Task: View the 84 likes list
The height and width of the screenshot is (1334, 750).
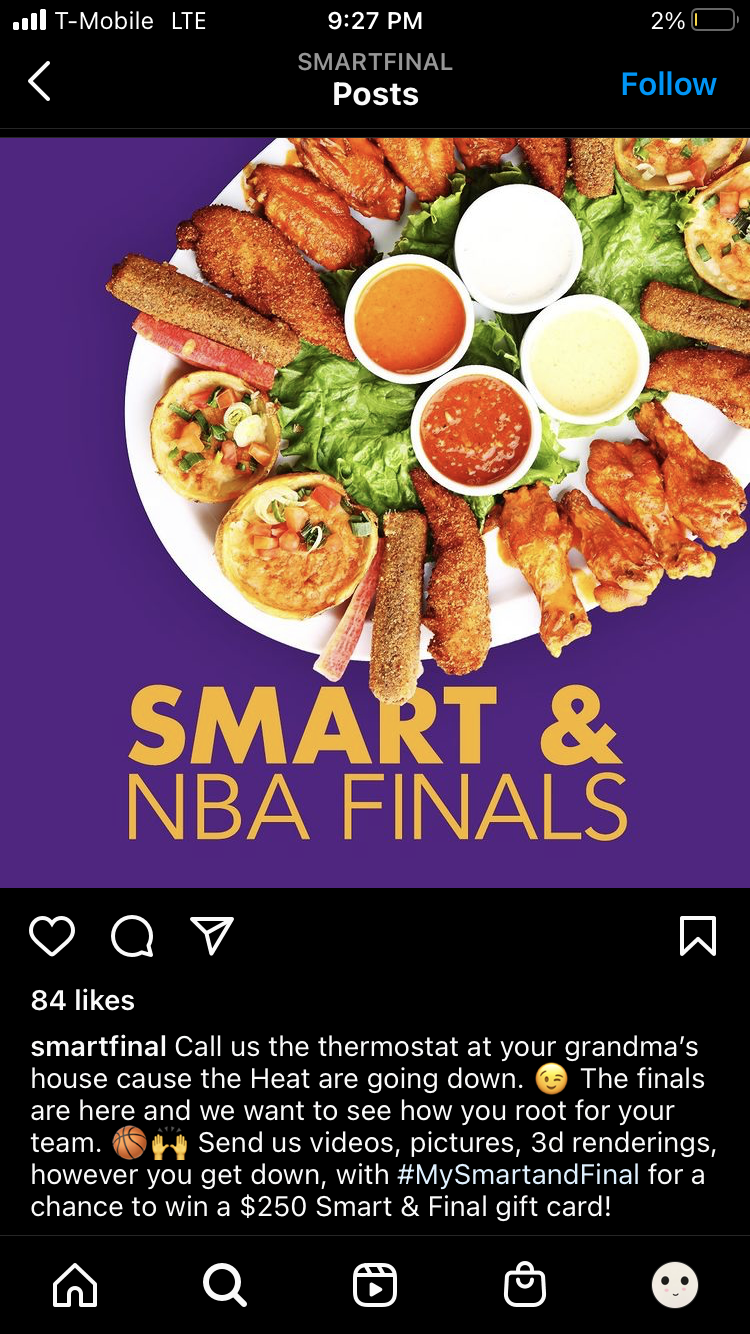Action: [82, 1000]
